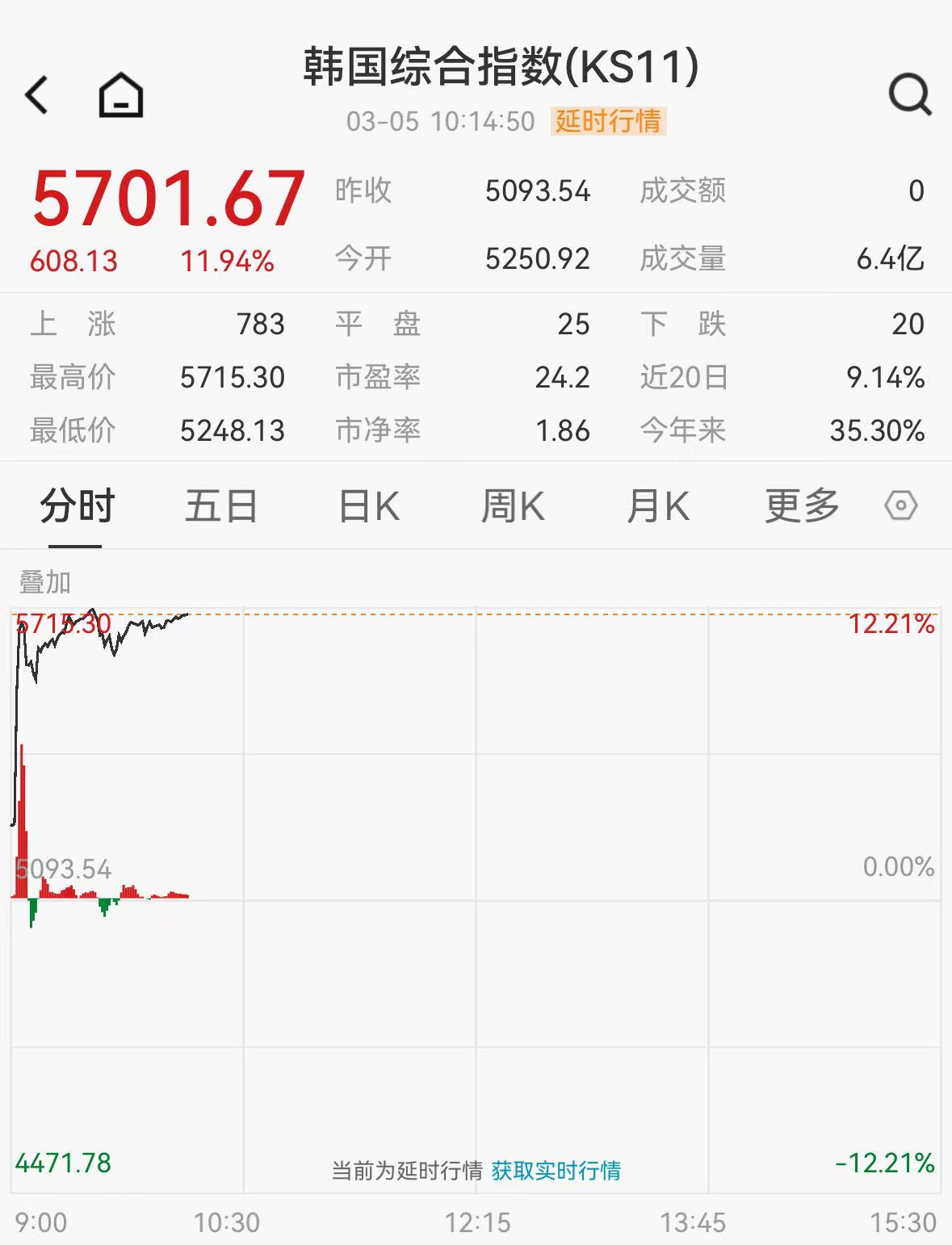Go back to the previous page
This screenshot has width=952, height=1245.
tap(37, 95)
